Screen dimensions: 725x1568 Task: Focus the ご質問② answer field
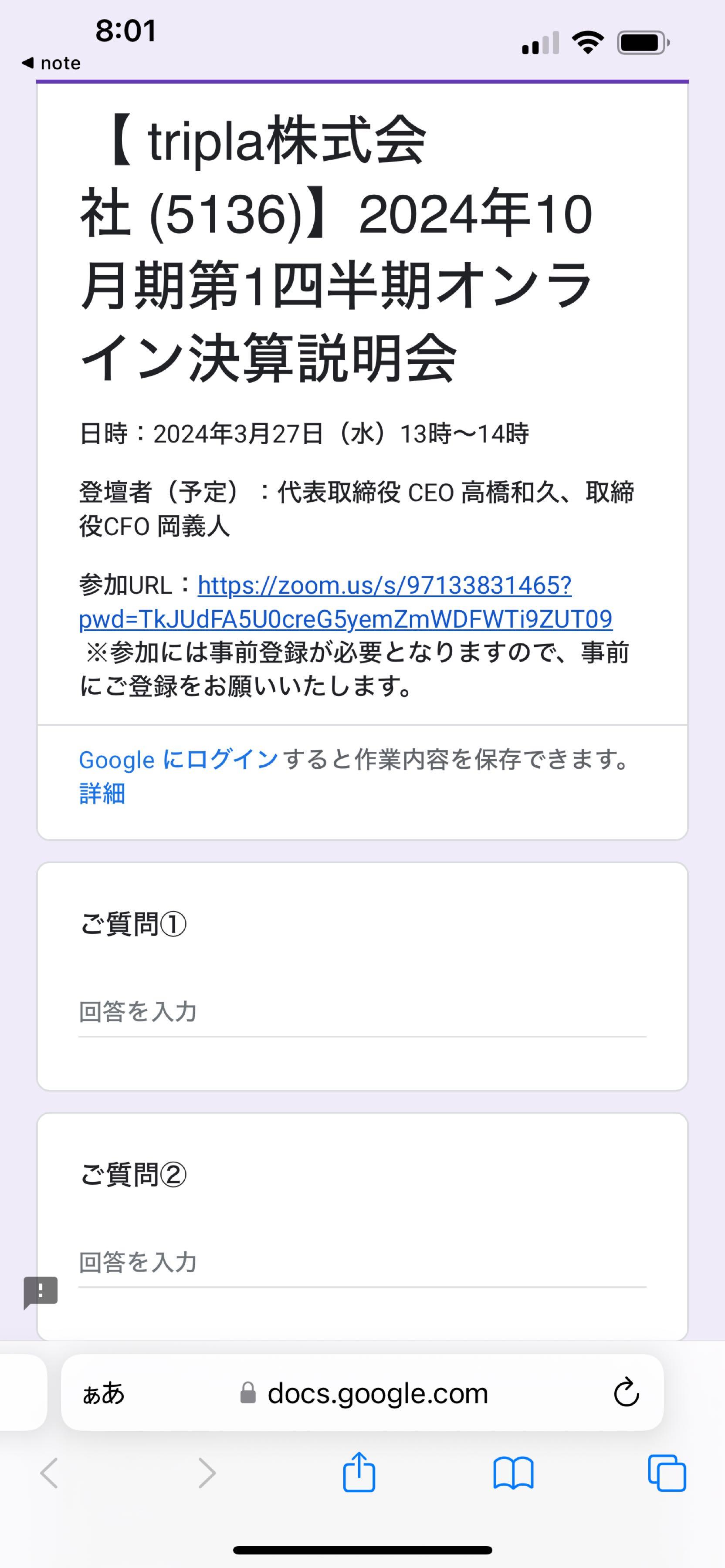coord(362,1263)
